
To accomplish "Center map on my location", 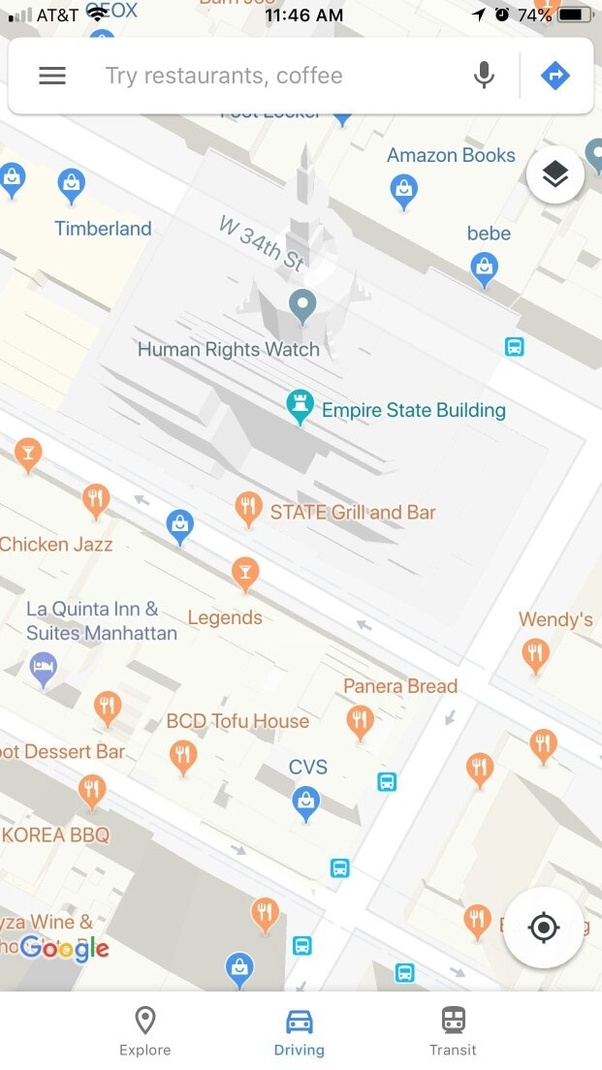I will [543, 928].
